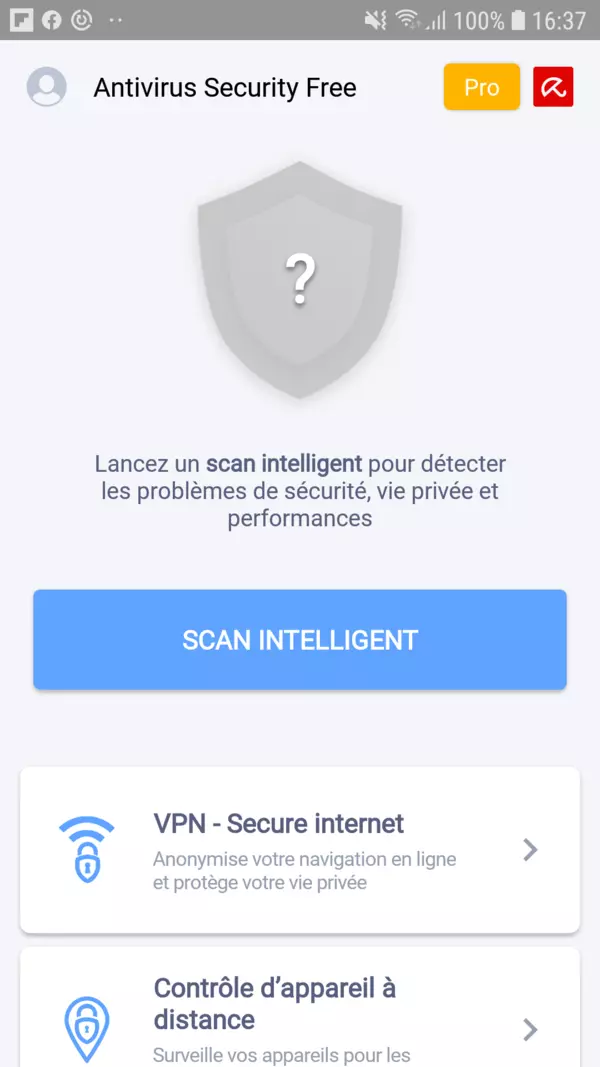
Task: Open Contrôle d'appareil à distance card
Action: 300,1010
